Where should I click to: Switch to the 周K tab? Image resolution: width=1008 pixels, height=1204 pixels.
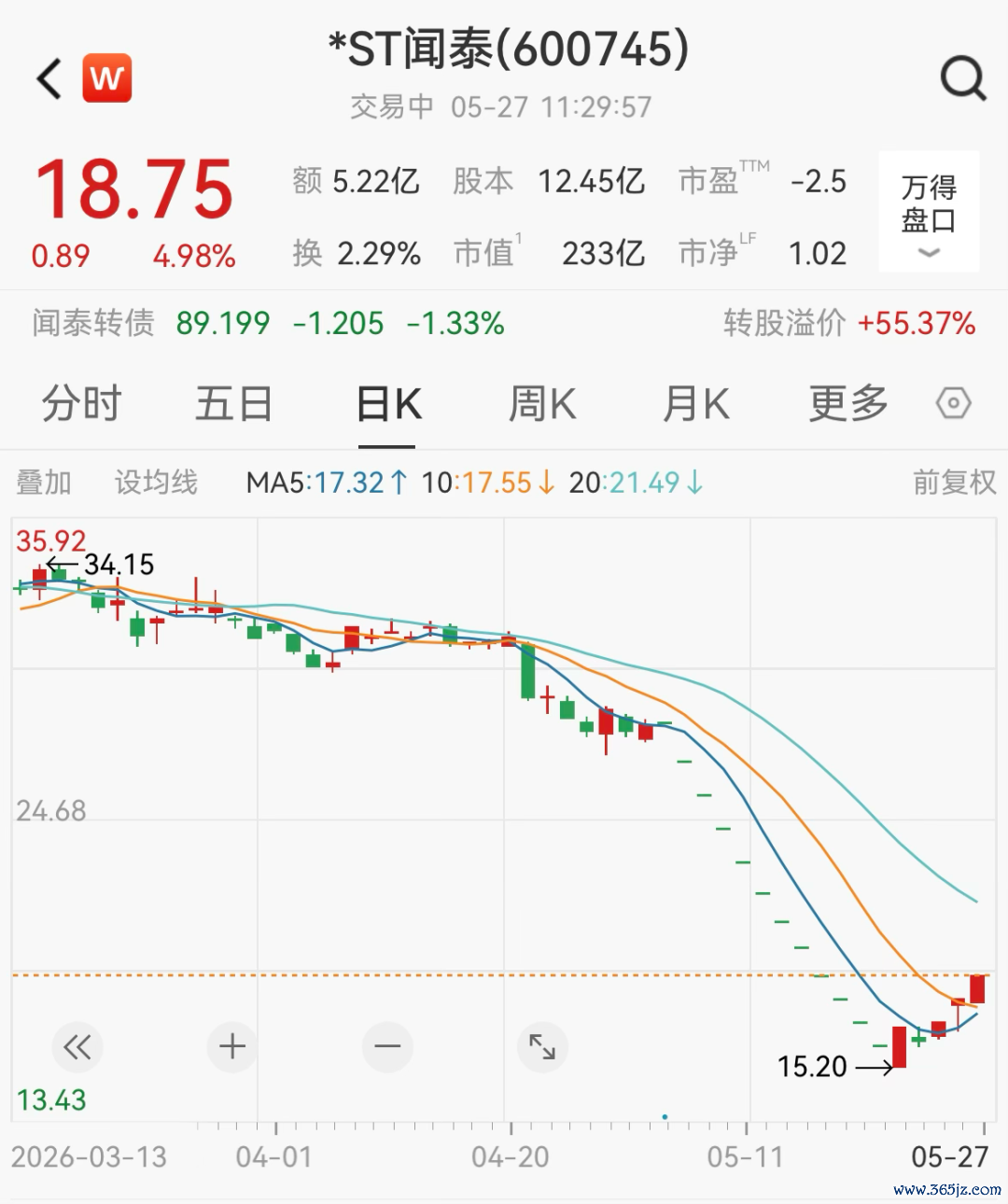[x=542, y=404]
